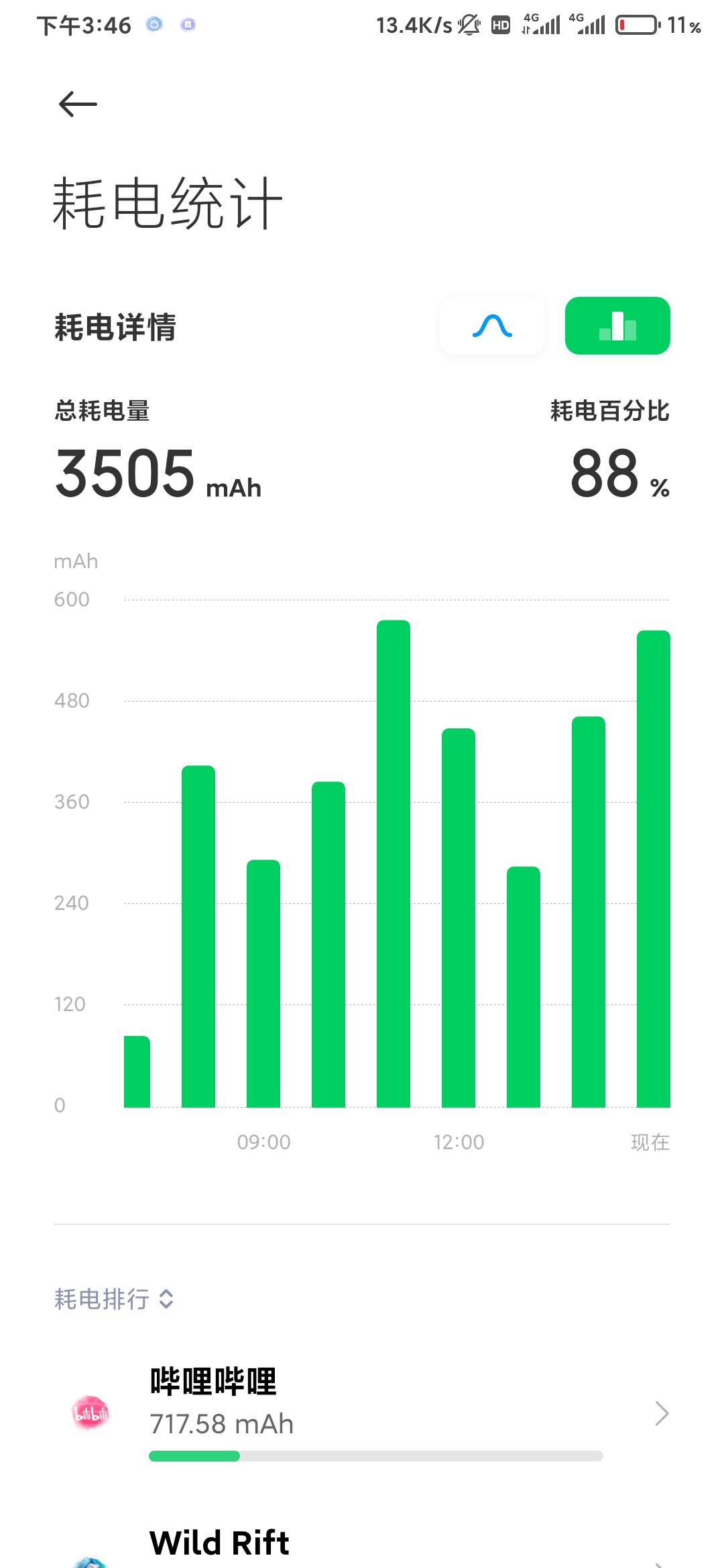Tap the tallest bar before 12:00
Screen dimensions: 724x1568
point(394,864)
